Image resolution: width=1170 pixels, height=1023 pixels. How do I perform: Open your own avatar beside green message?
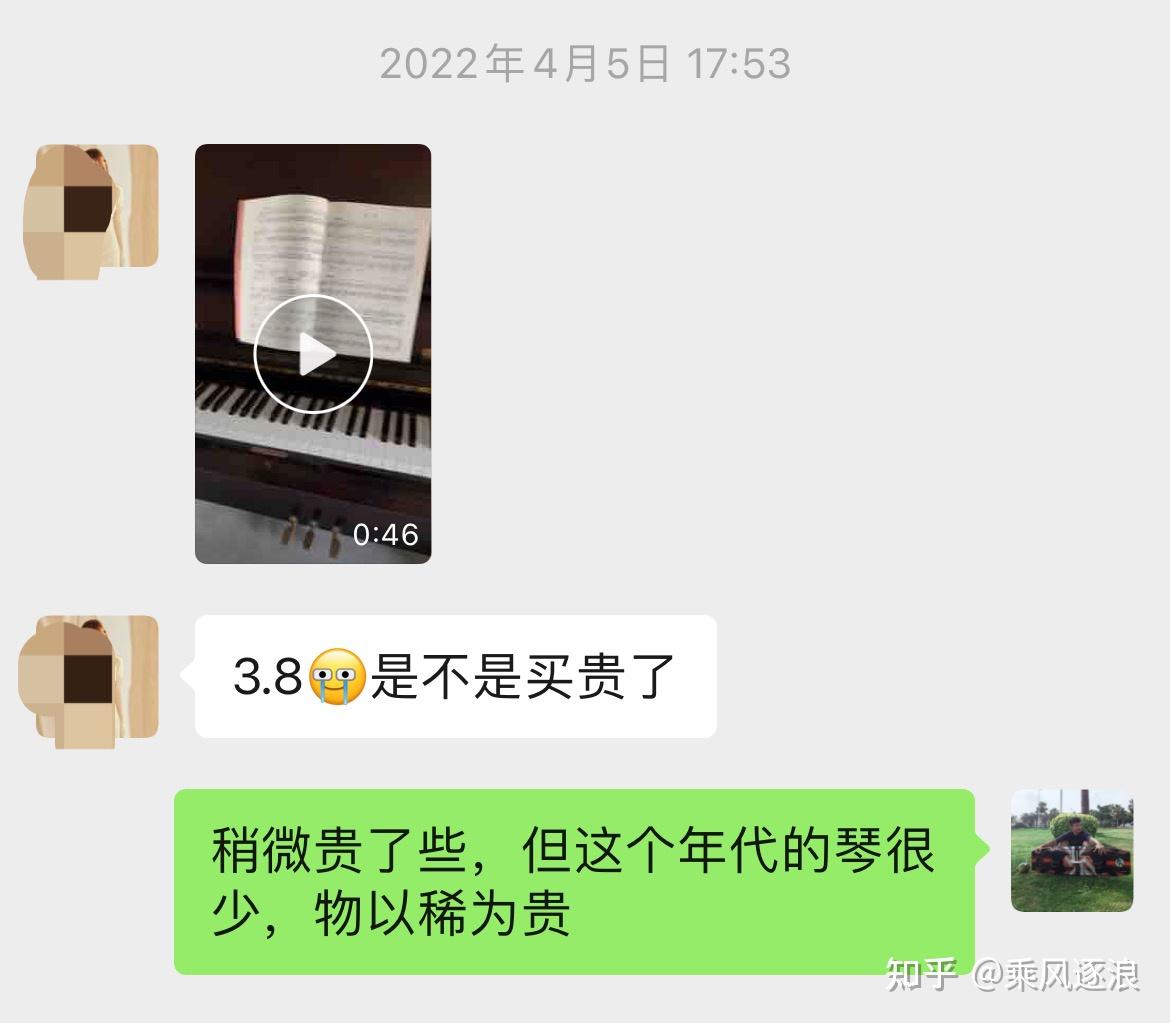pos(1071,851)
